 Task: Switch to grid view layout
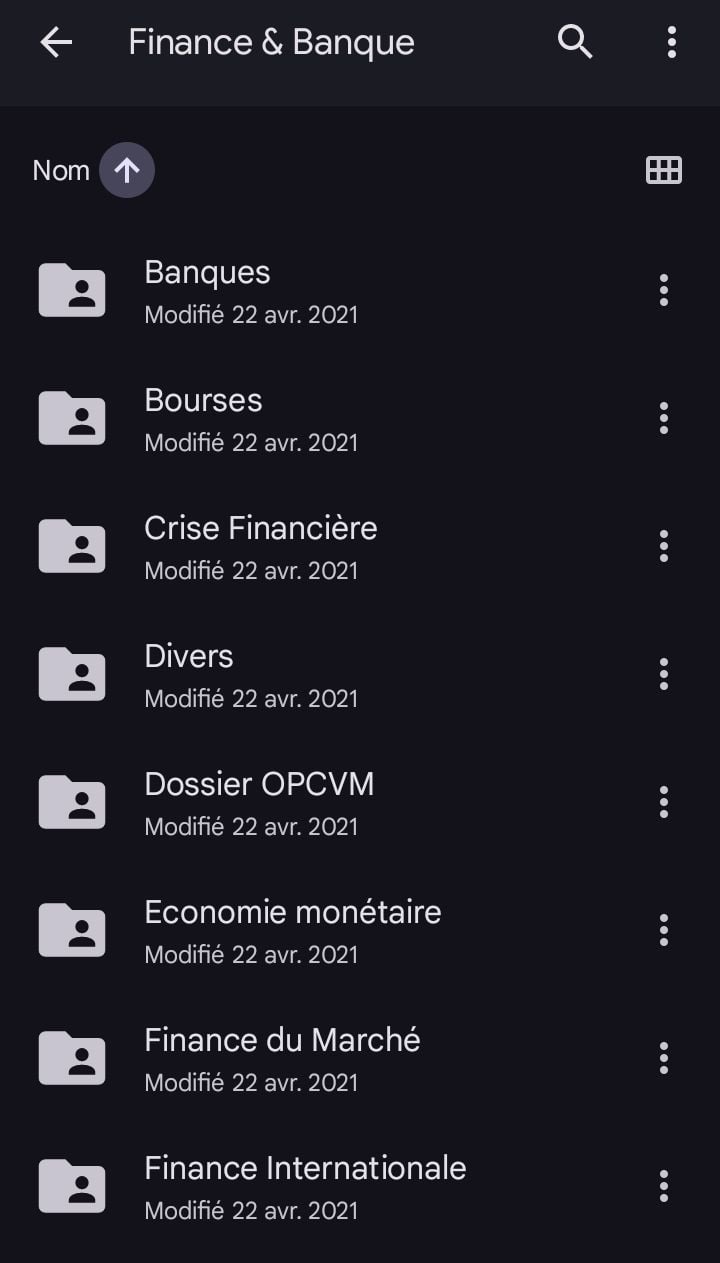click(x=664, y=170)
